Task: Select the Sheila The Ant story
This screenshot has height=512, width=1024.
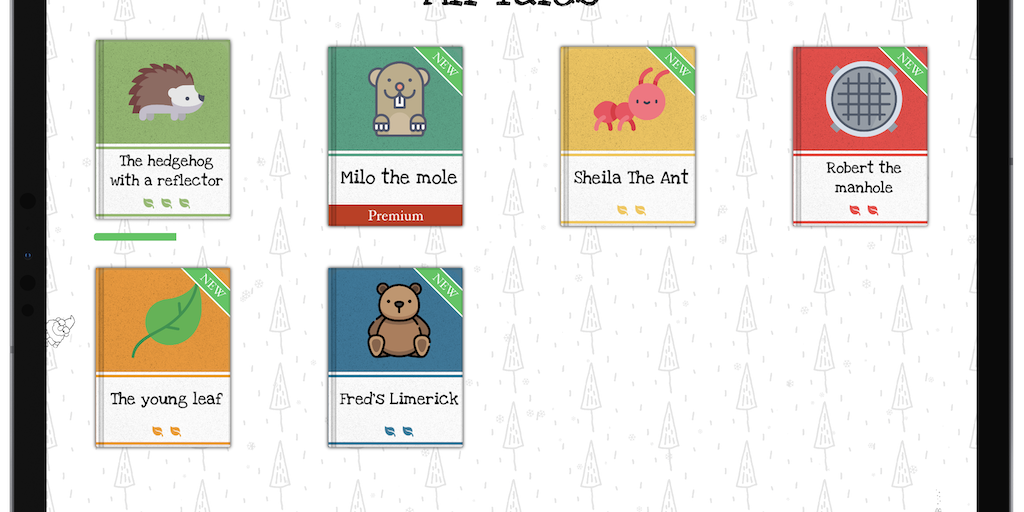Action: point(627,135)
